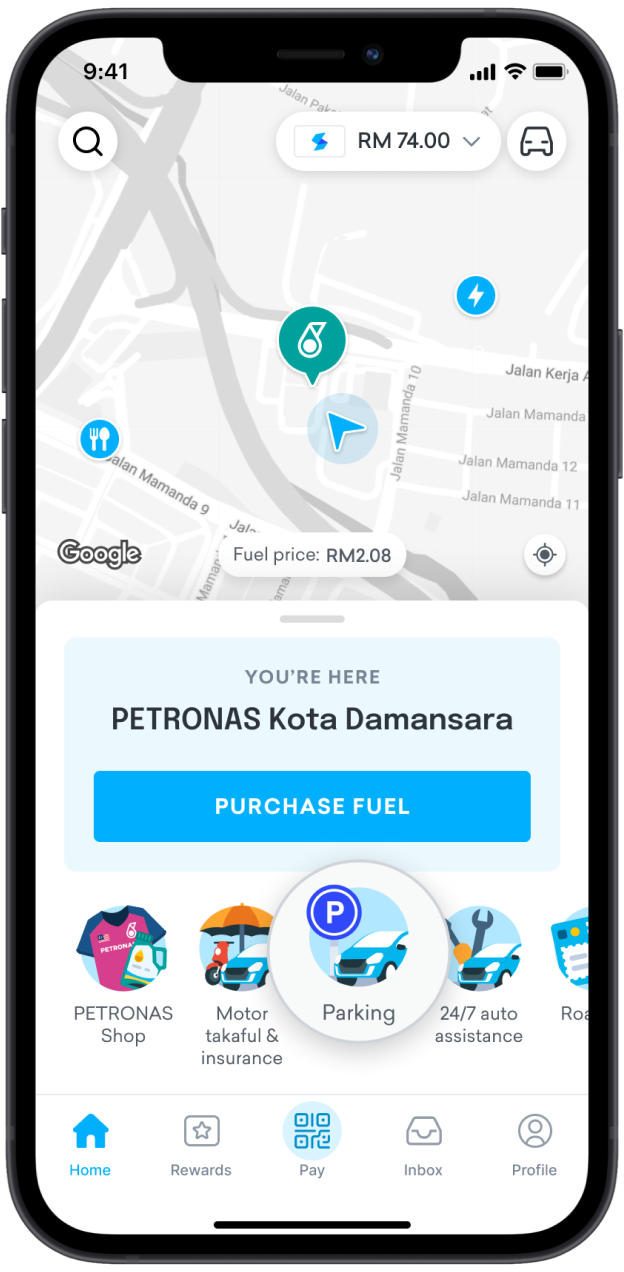Recenter map to my location
Viewport: 624px width, 1272px height.
(x=545, y=555)
